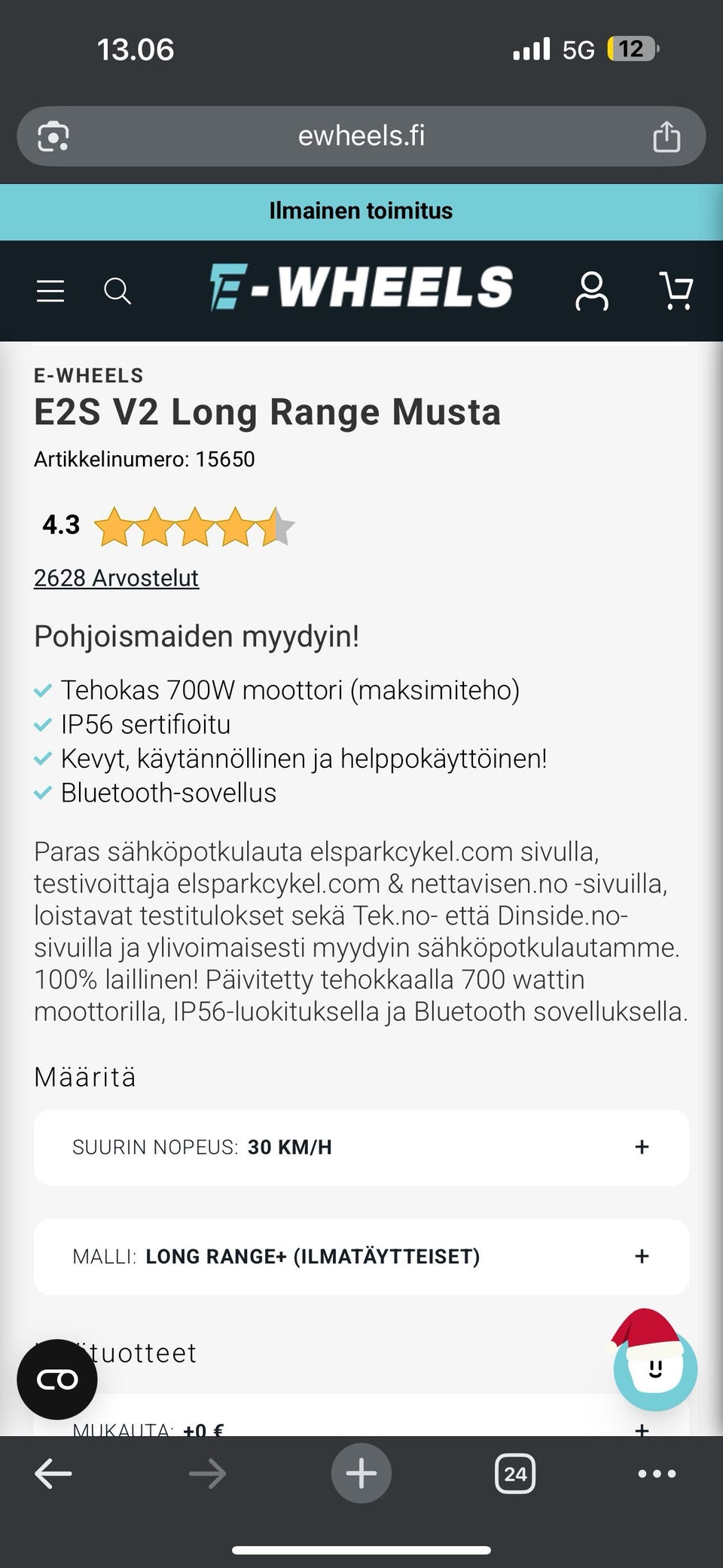Navigate back with the browser arrow
723x1568 pixels.
click(53, 1473)
